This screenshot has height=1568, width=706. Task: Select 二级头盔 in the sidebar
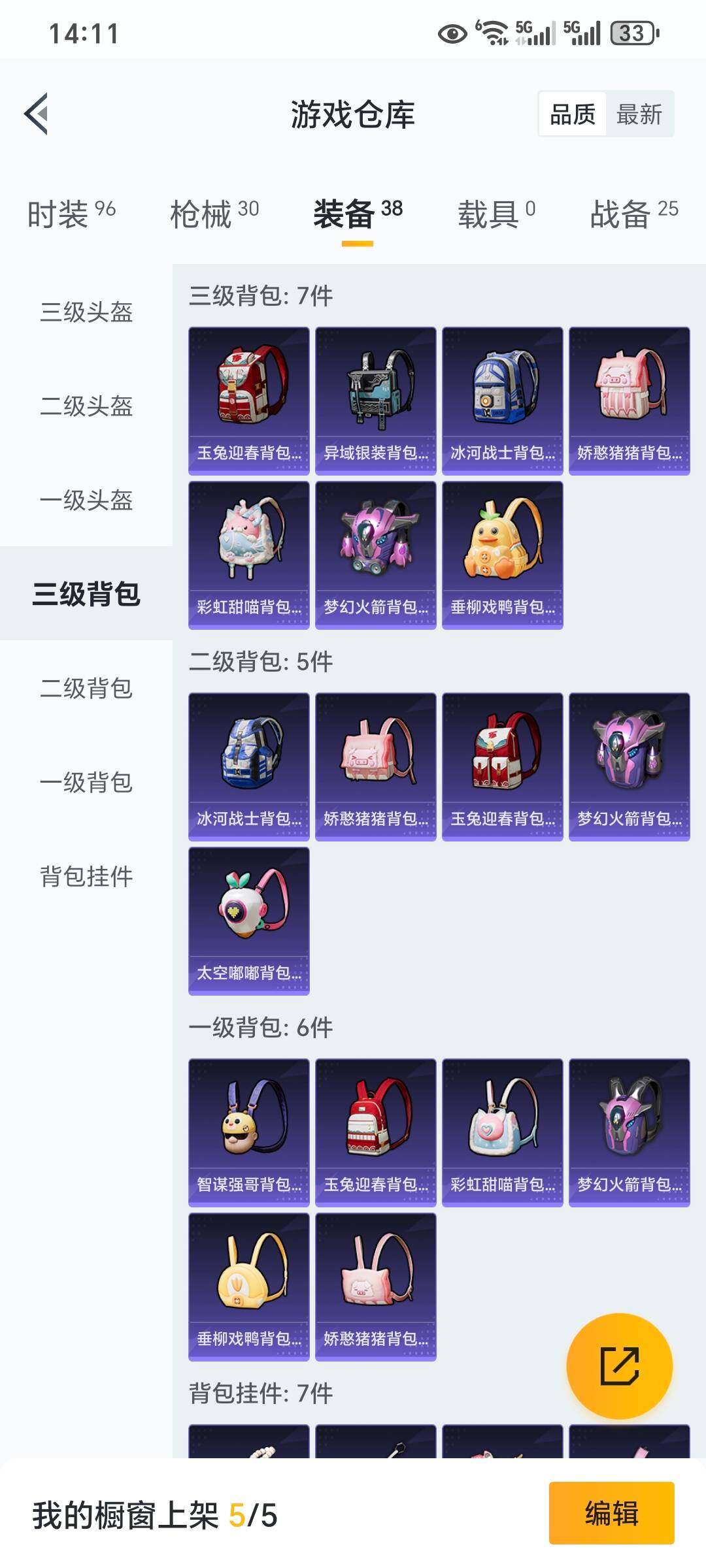coord(86,406)
